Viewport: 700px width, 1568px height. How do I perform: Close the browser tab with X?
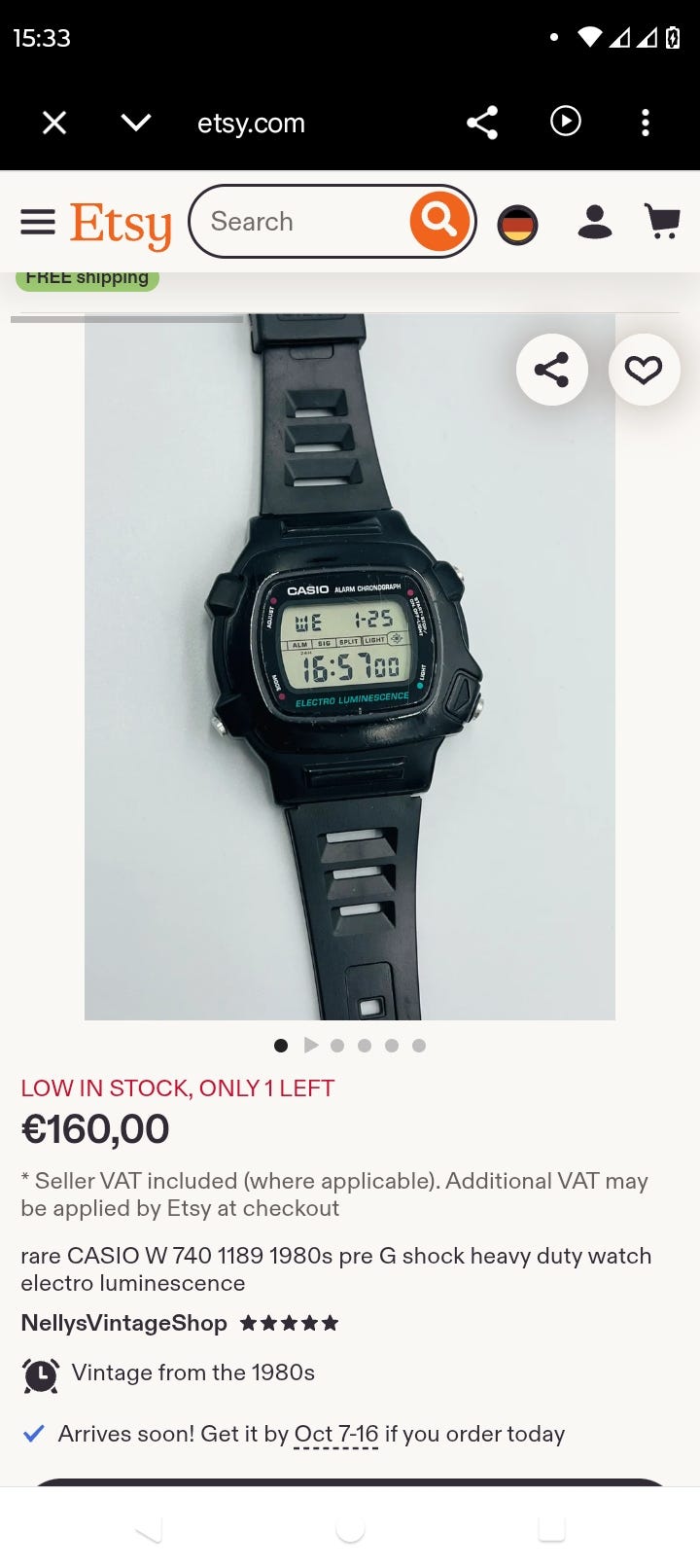click(54, 123)
